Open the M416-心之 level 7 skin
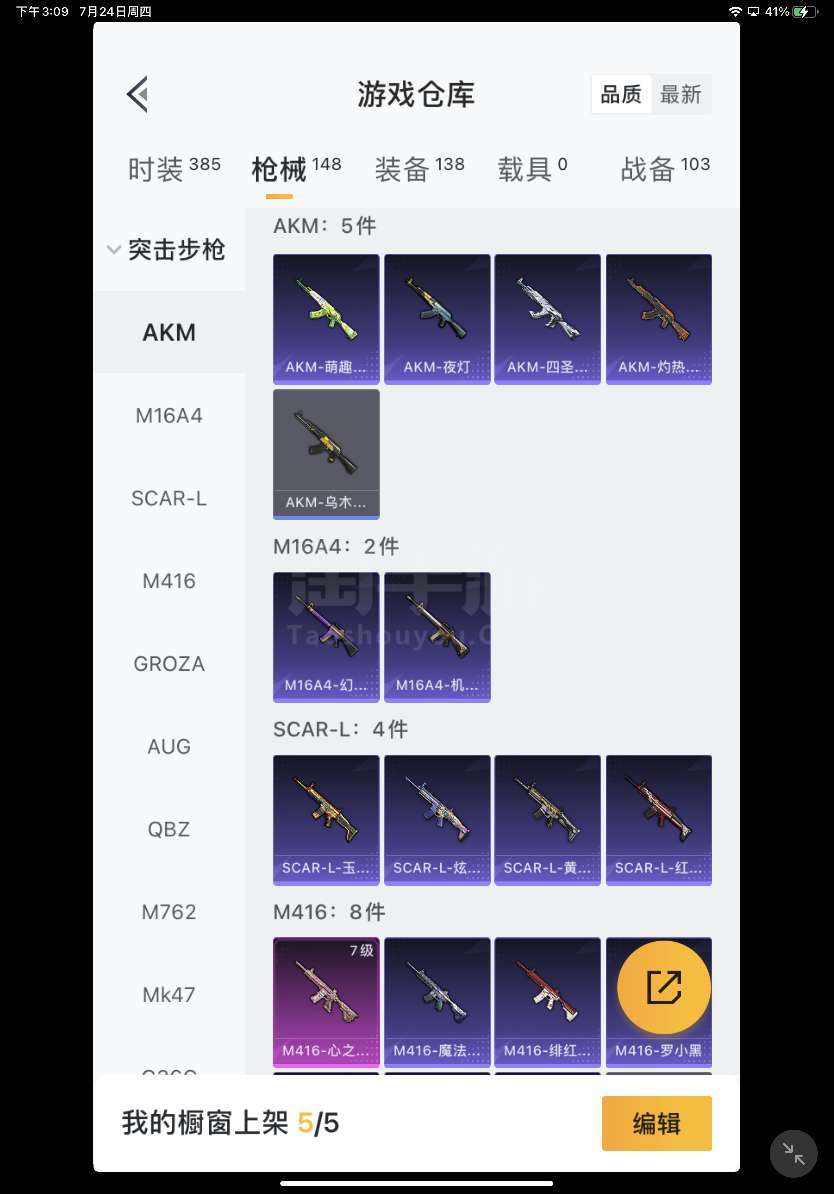 (326, 1001)
